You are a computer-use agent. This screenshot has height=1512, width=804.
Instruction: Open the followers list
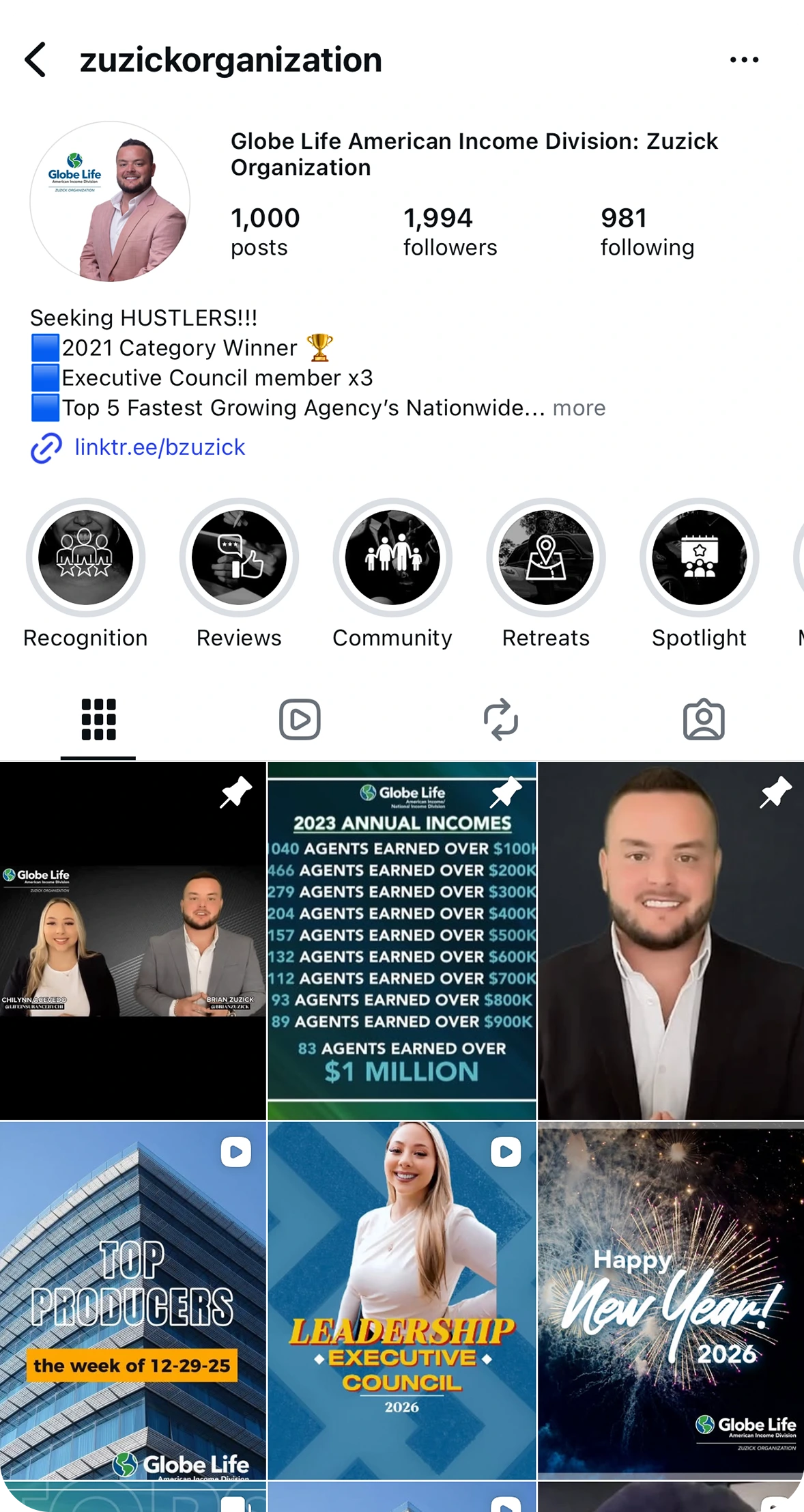(x=450, y=232)
